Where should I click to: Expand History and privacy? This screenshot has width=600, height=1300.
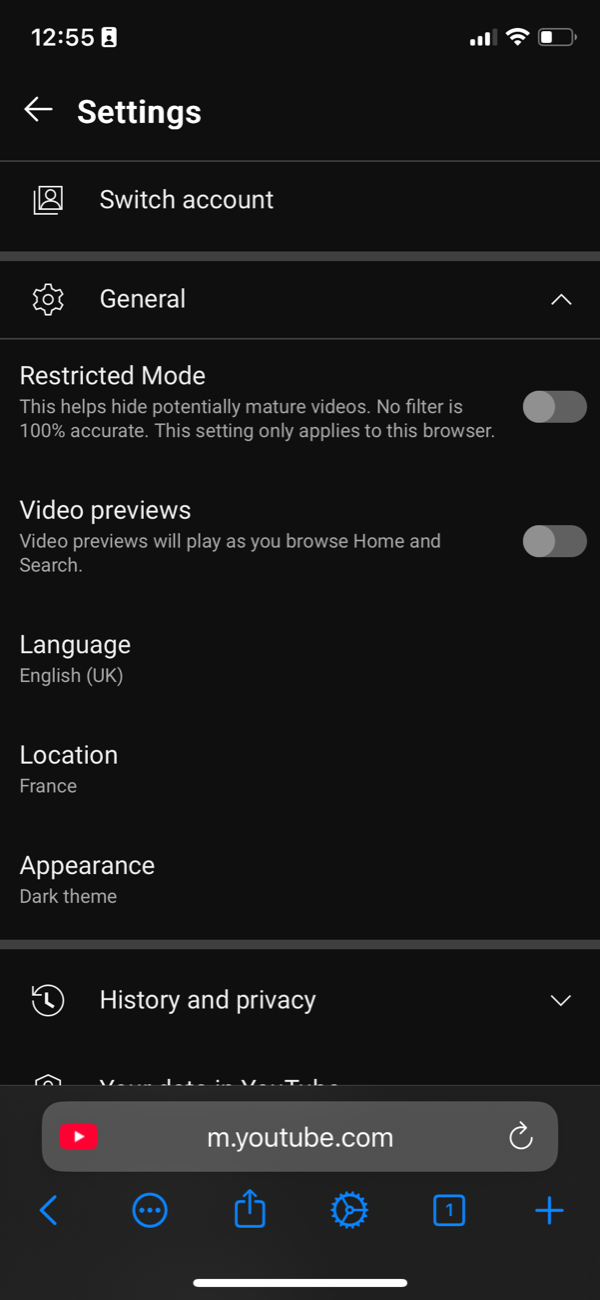click(300, 1000)
